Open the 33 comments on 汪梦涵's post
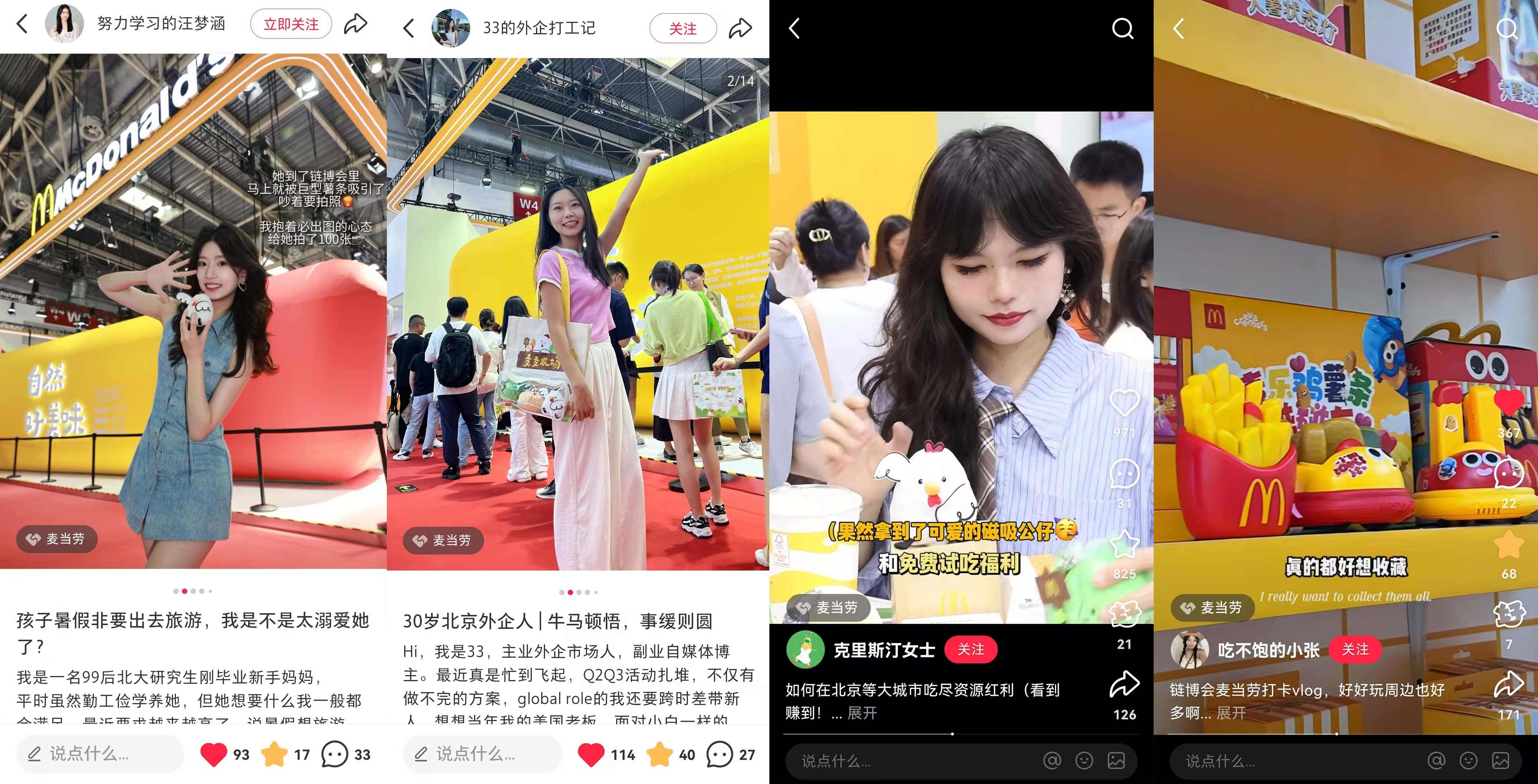The height and width of the screenshot is (784, 1538). (334, 754)
